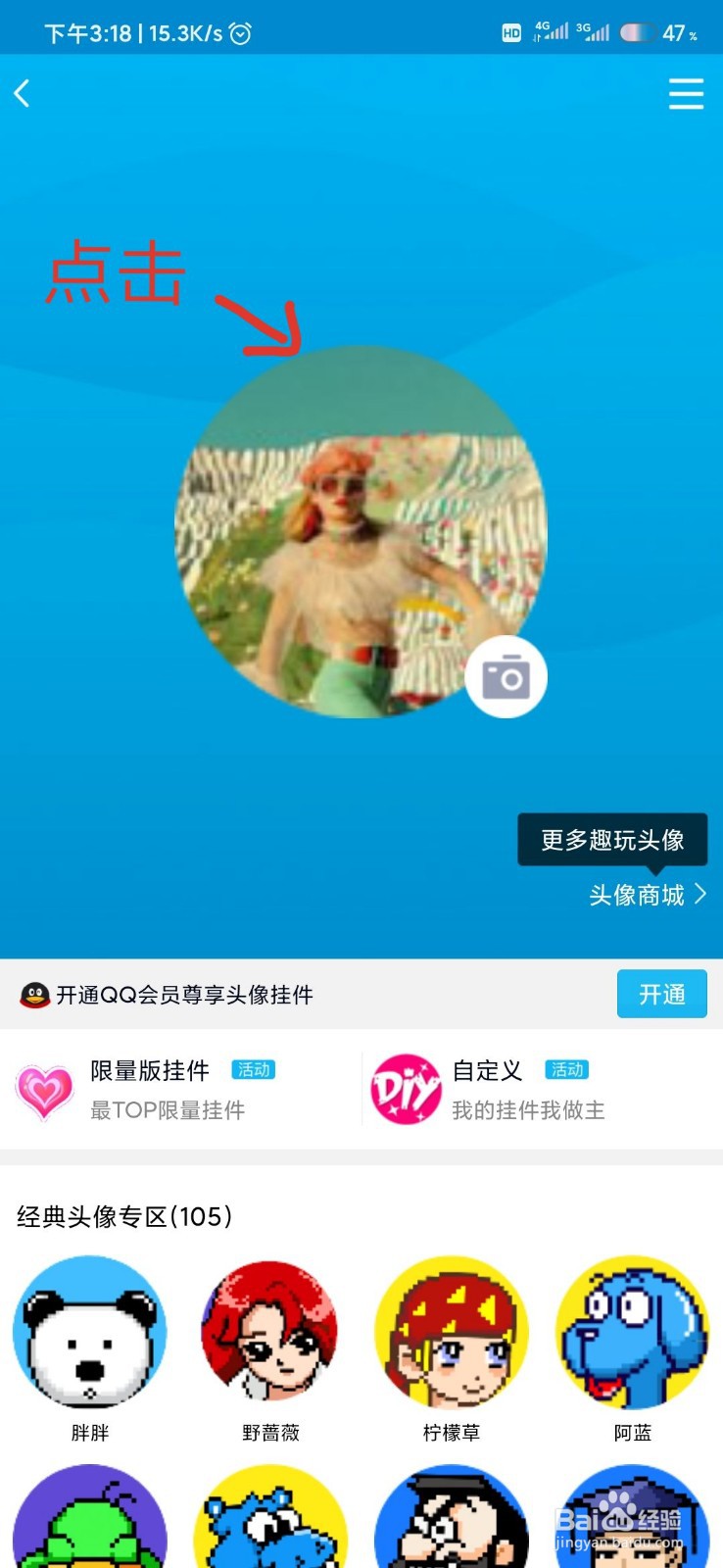Viewport: 723px width, 1568px height.
Task: Tap the pink DIY icon for 自定义
Action: pos(406,1088)
